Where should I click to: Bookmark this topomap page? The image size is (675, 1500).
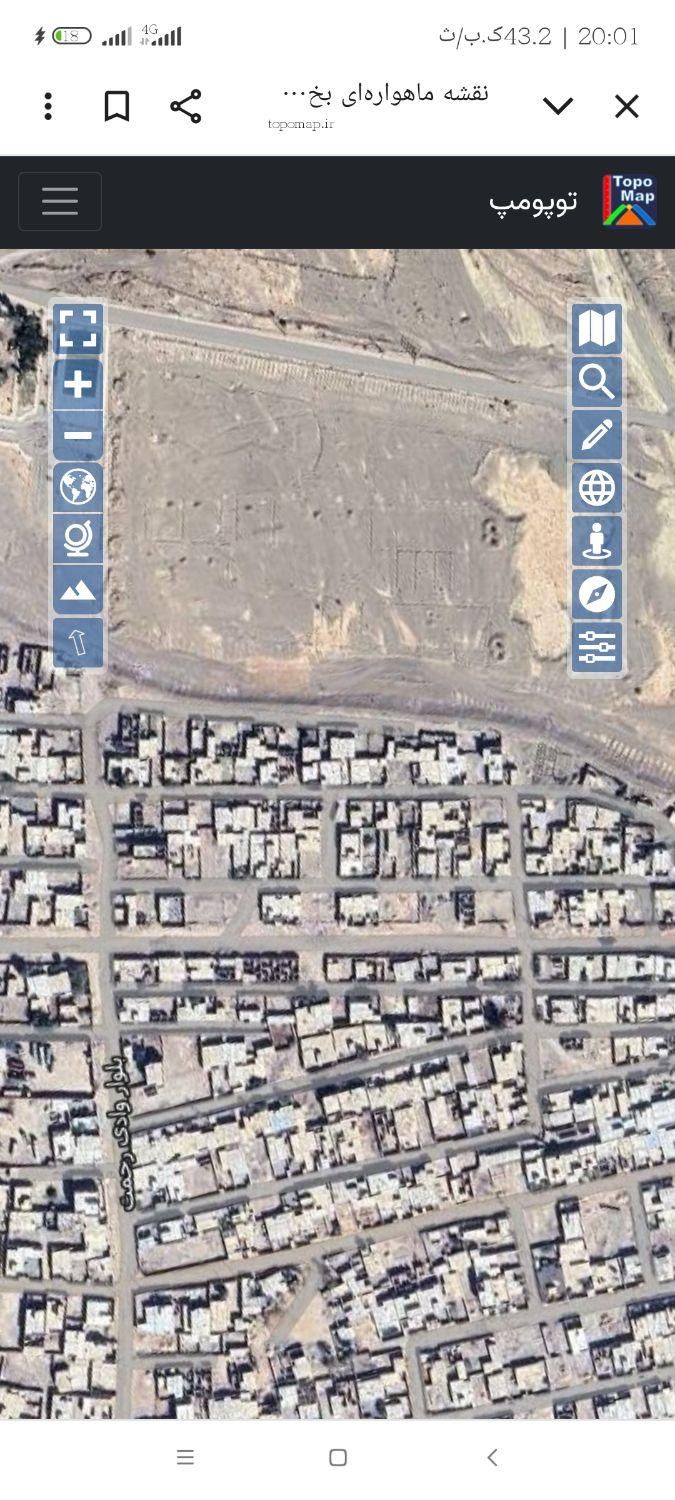[117, 106]
